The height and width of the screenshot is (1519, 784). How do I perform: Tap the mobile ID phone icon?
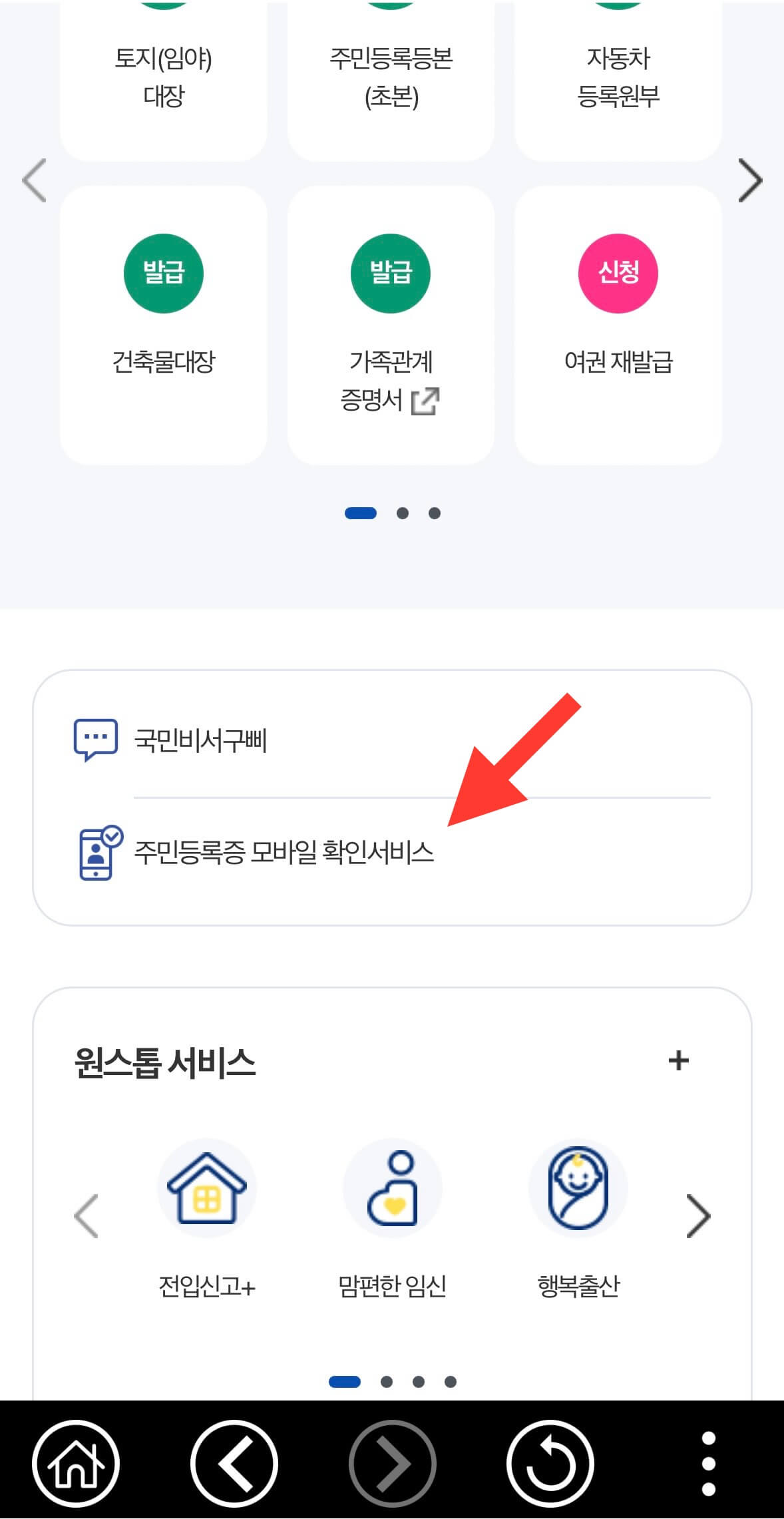pyautogui.click(x=97, y=857)
